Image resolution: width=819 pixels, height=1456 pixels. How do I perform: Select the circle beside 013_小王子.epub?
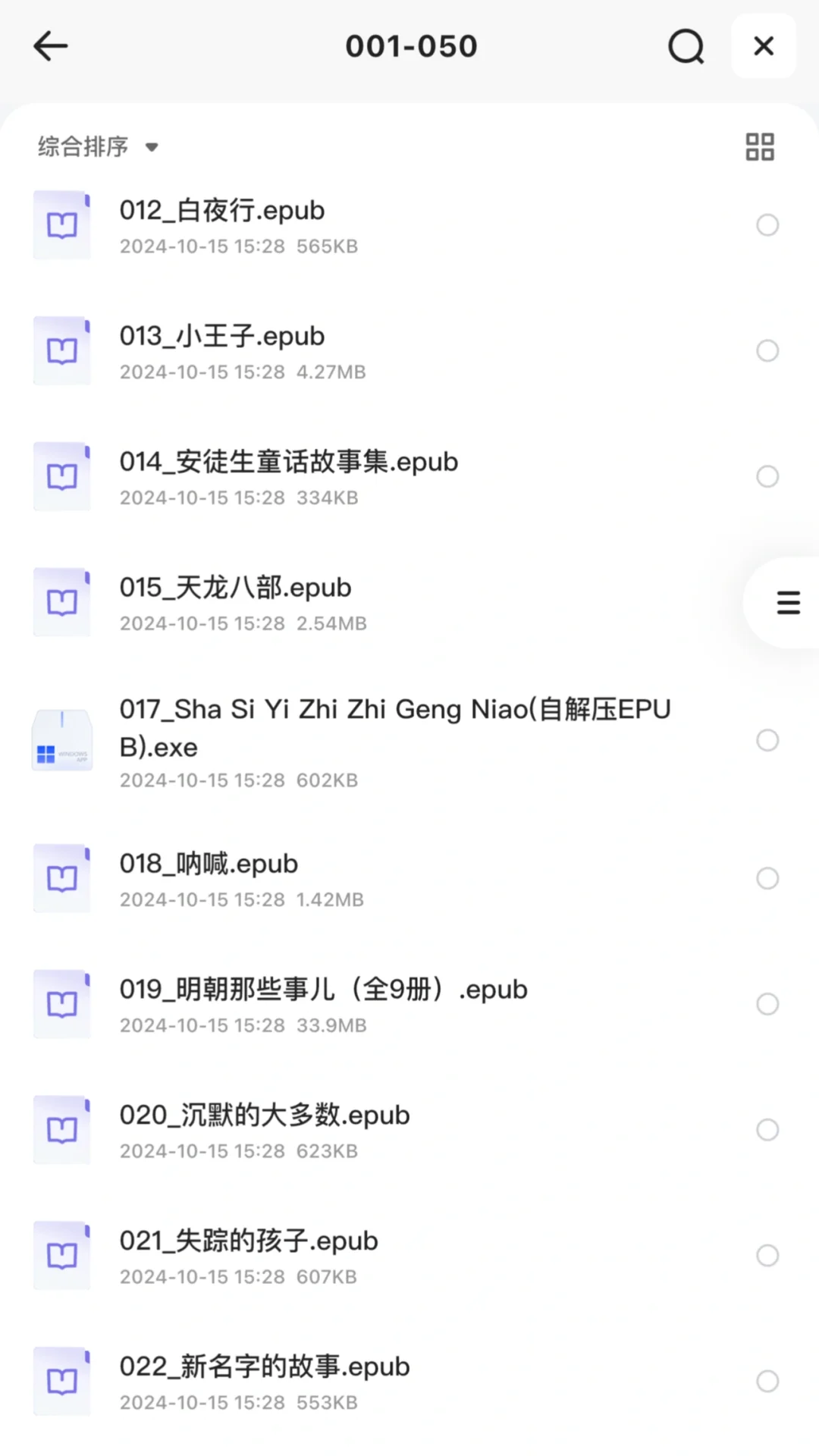(767, 351)
